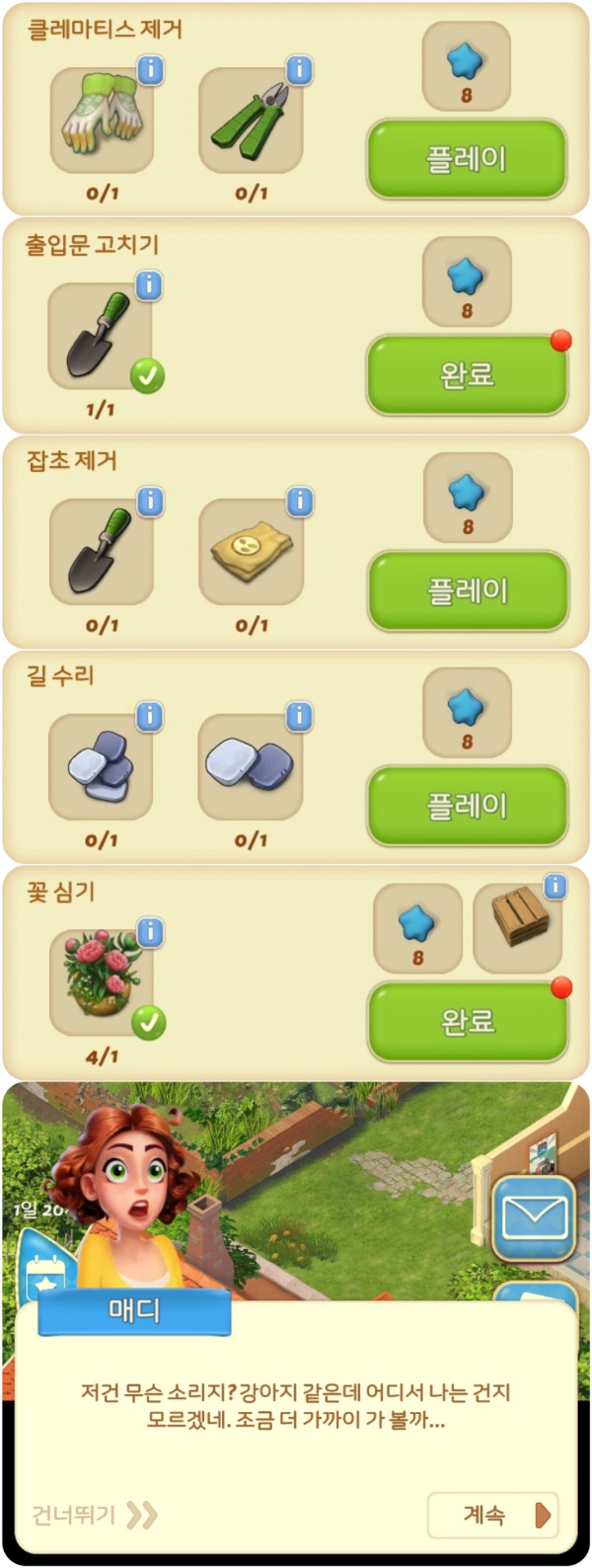View info for the seed bag item
This screenshot has width=592, height=1568.
pos(300,502)
